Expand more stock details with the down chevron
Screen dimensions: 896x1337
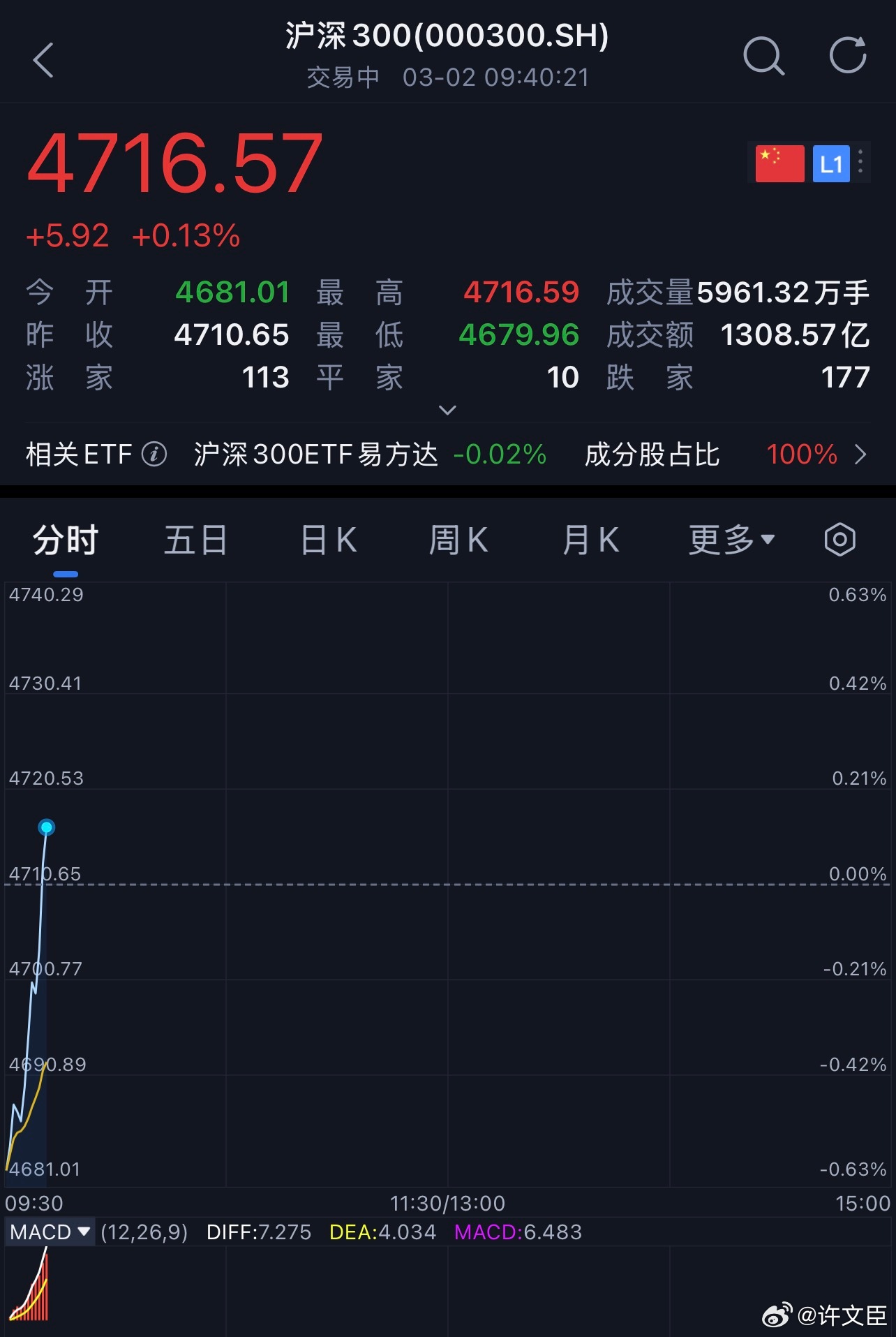coord(447,411)
